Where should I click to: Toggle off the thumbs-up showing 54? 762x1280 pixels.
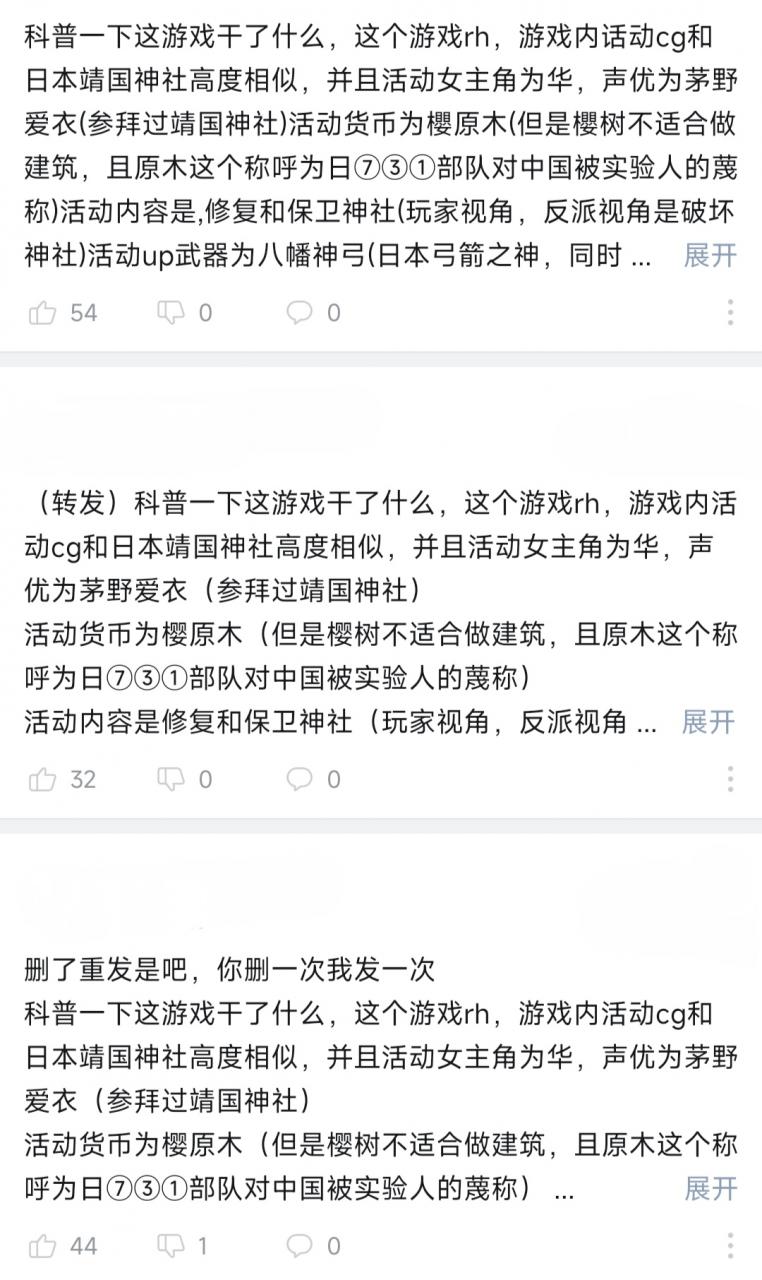click(x=43, y=312)
